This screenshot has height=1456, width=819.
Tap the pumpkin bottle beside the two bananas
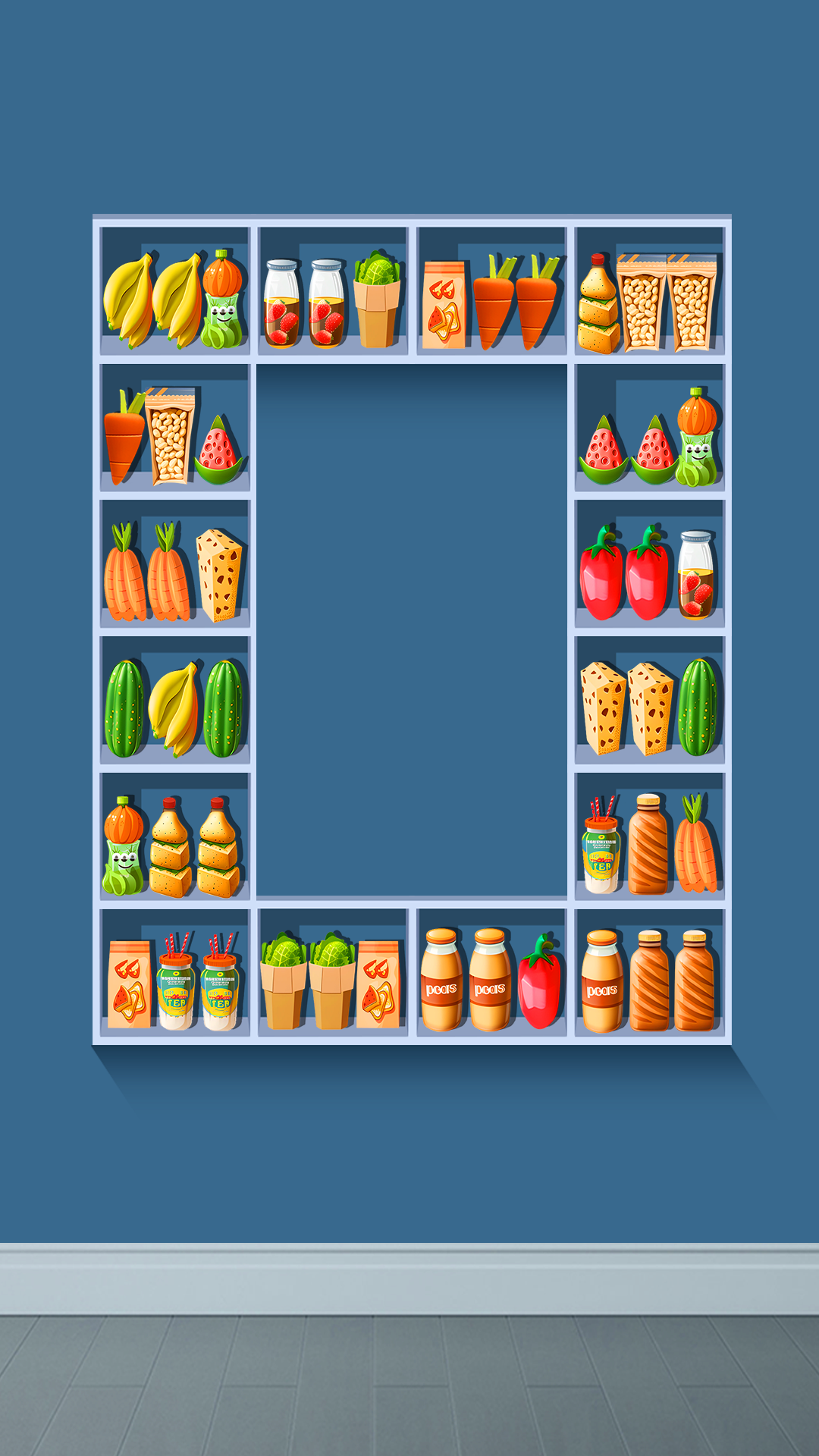222,300
